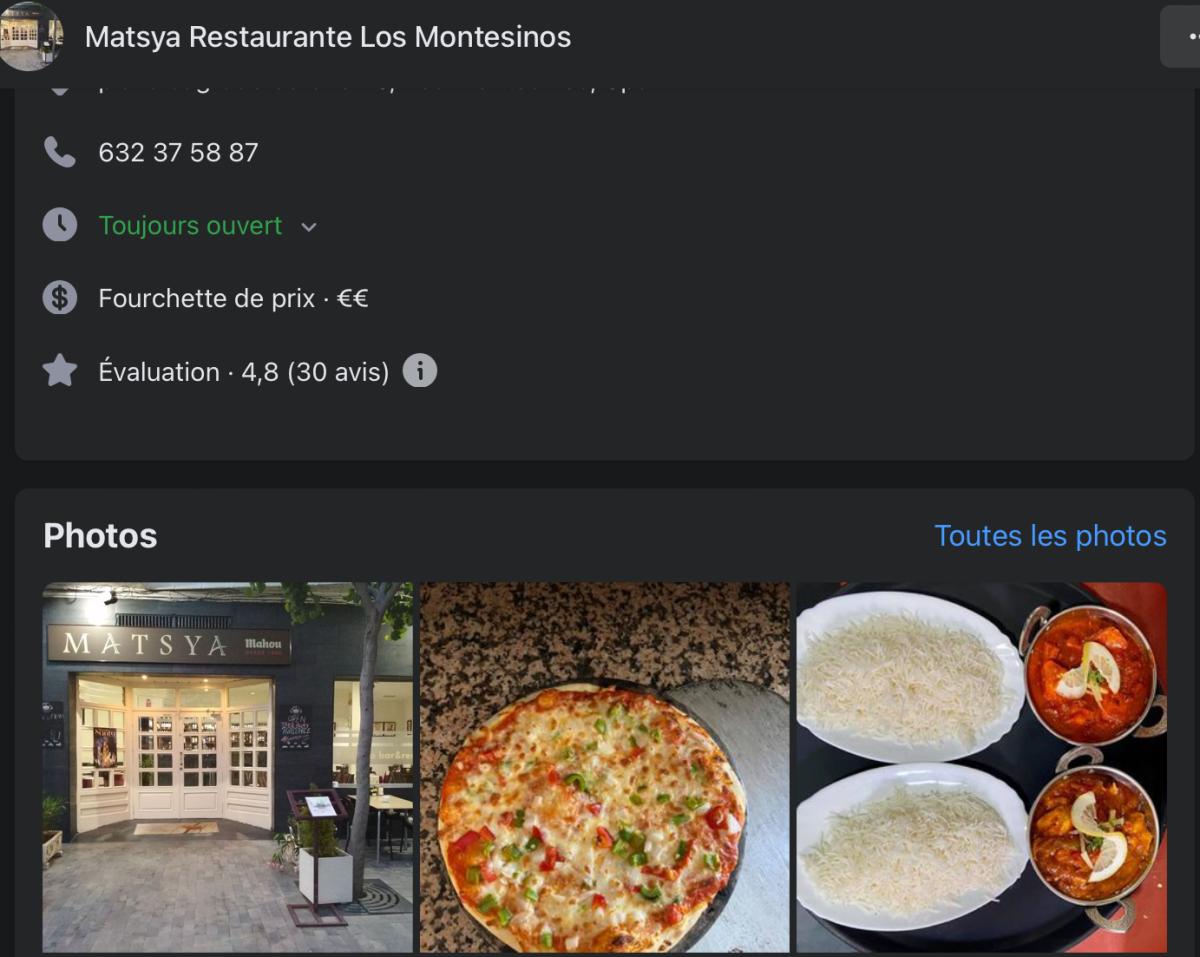View the rice and curry photo
The image size is (1200, 957).
pos(981,767)
